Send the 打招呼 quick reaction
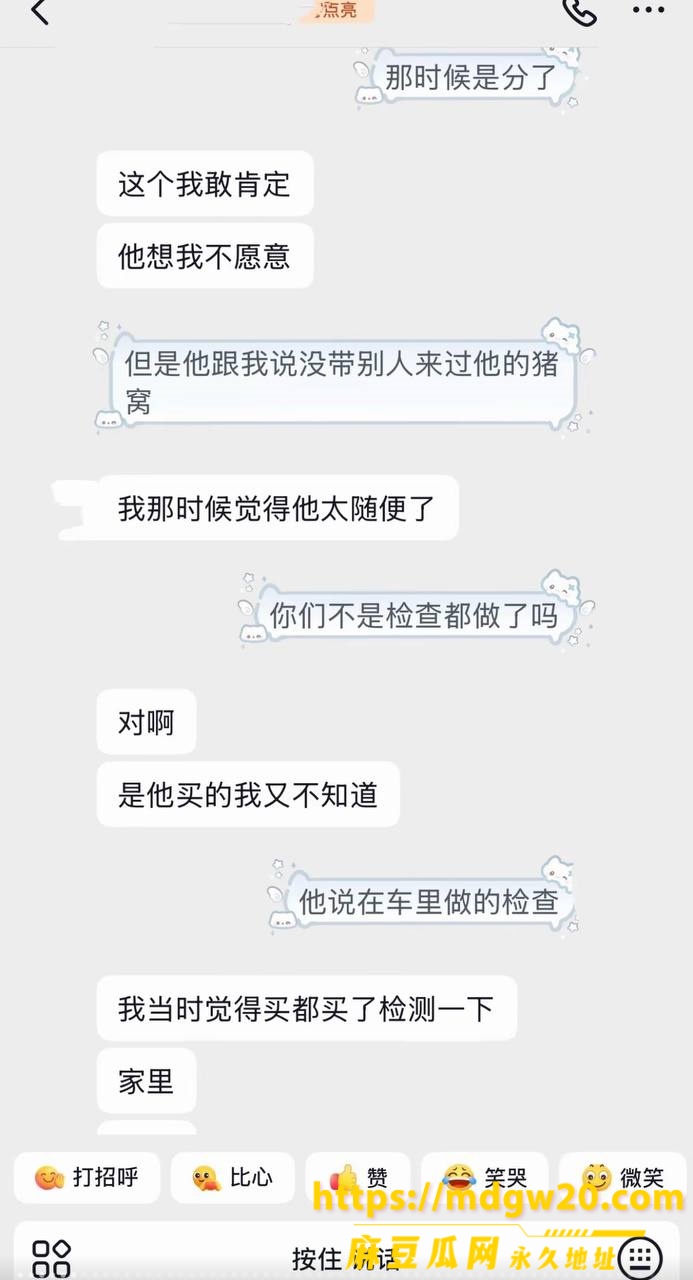 87,1177
